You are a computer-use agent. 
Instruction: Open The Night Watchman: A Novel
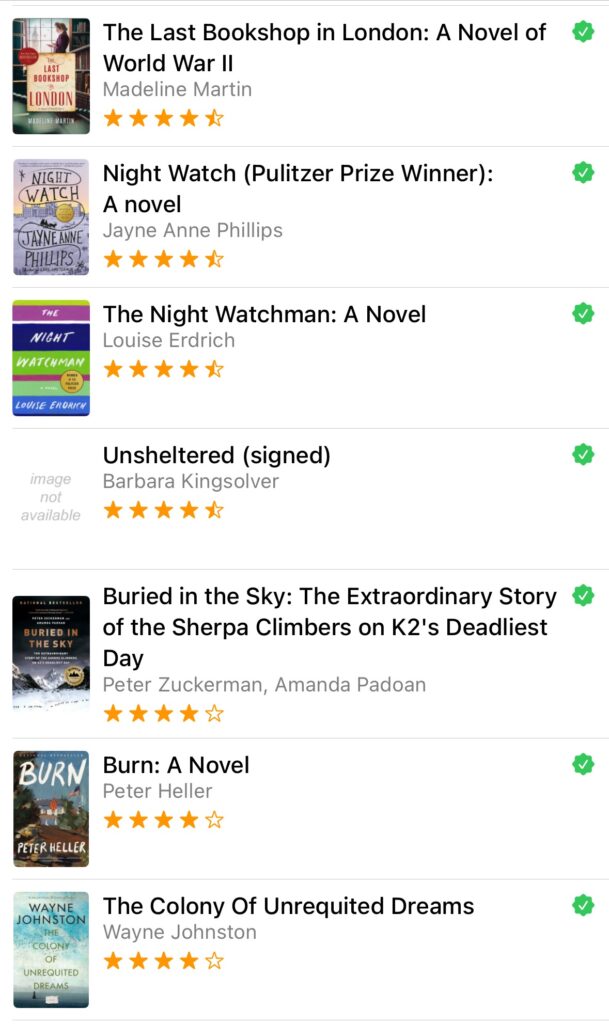(x=264, y=314)
